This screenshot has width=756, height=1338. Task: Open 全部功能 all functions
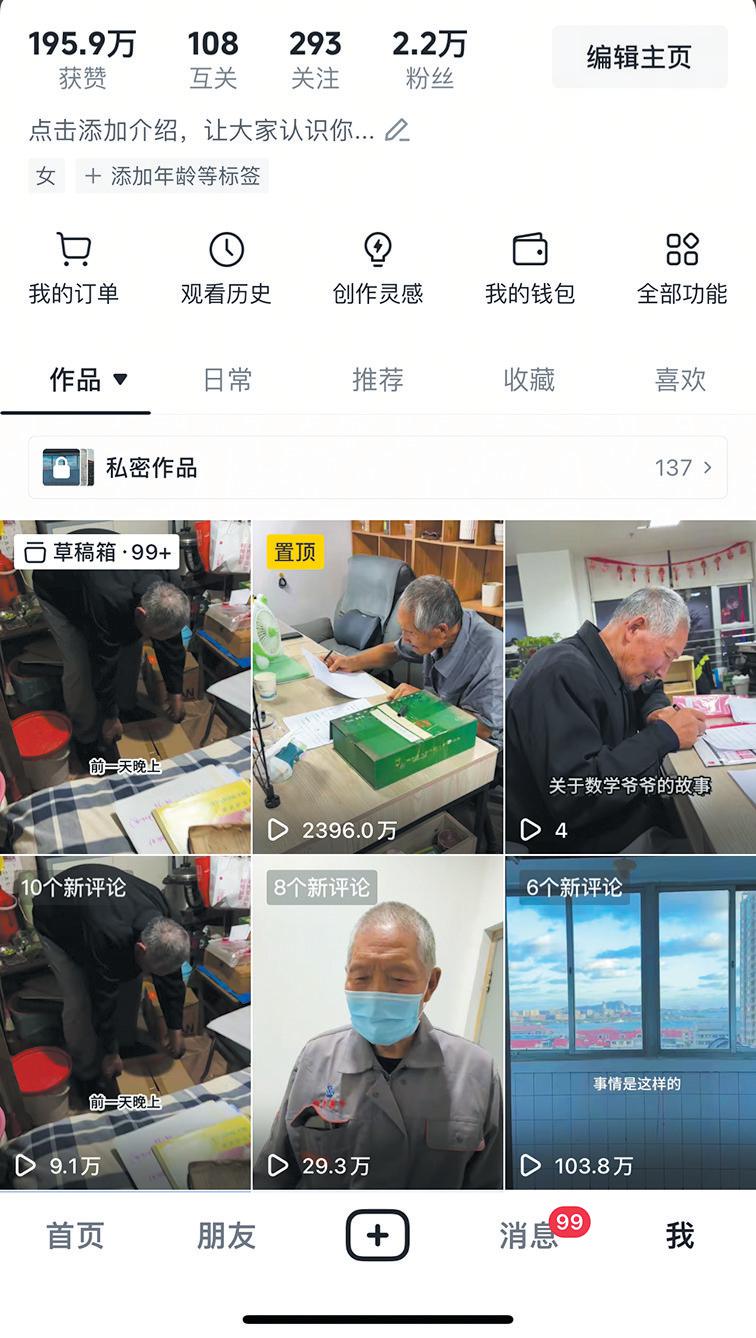pos(681,267)
